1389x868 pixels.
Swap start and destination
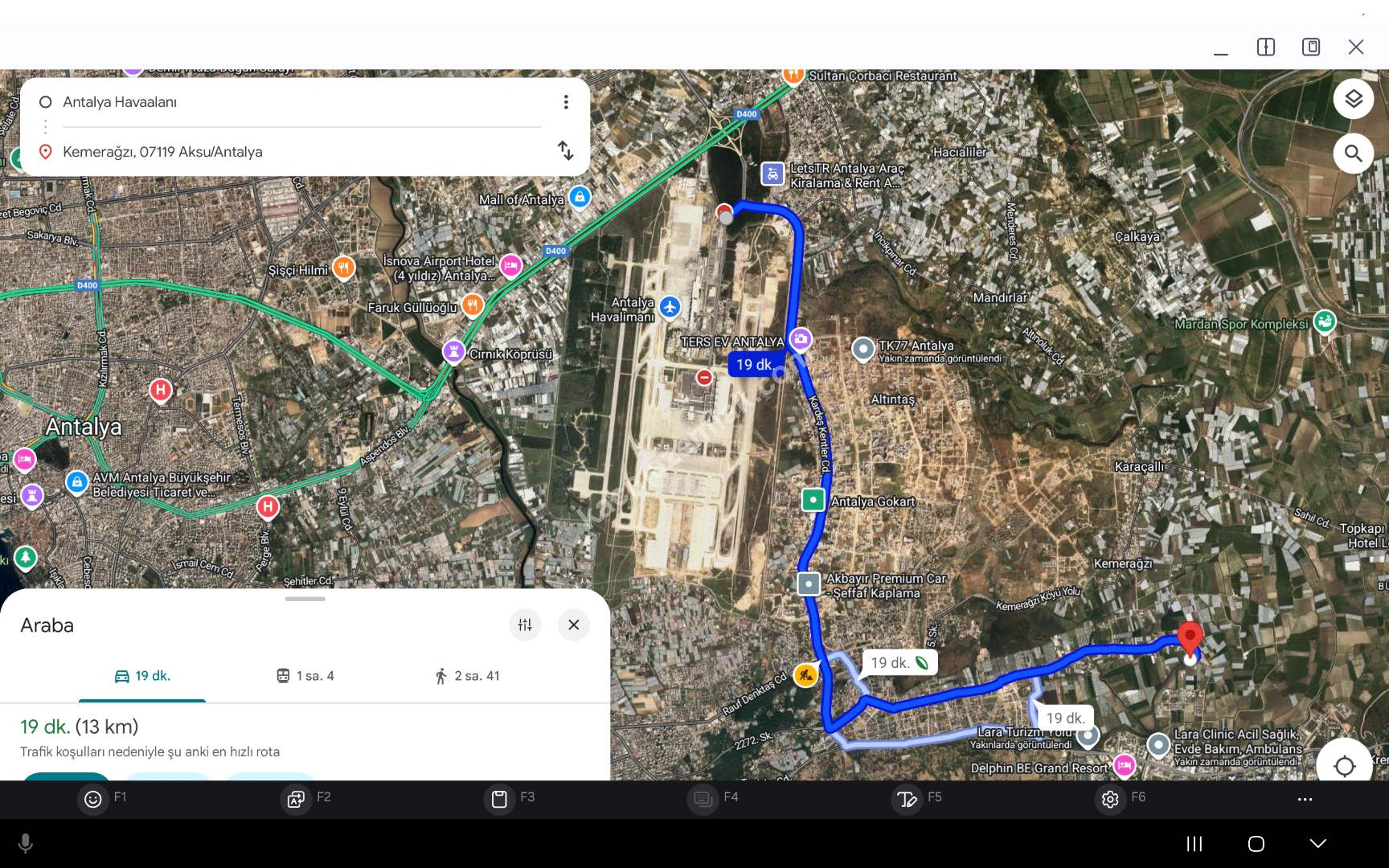[x=566, y=150]
